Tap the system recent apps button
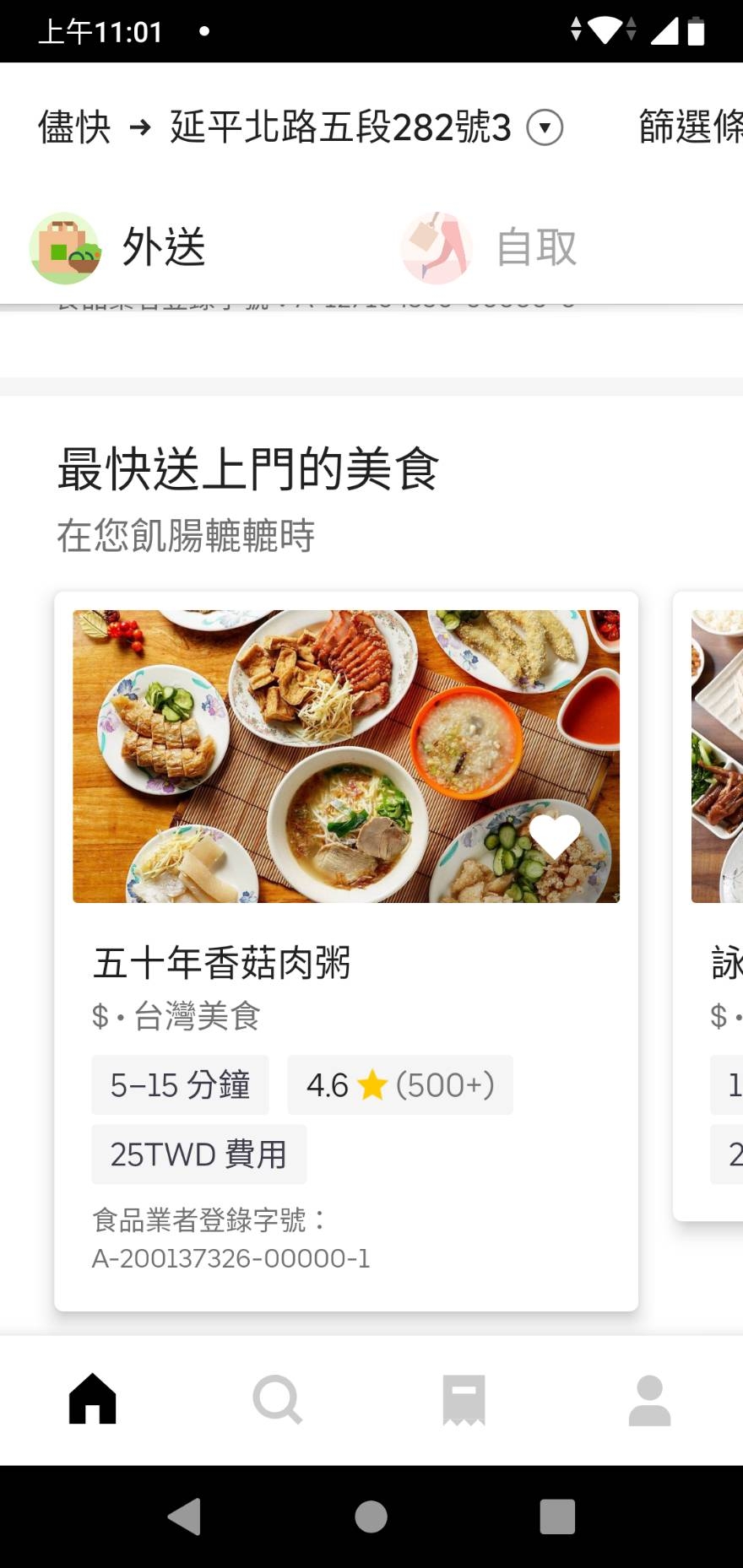This screenshot has height=1568, width=743. (557, 1517)
